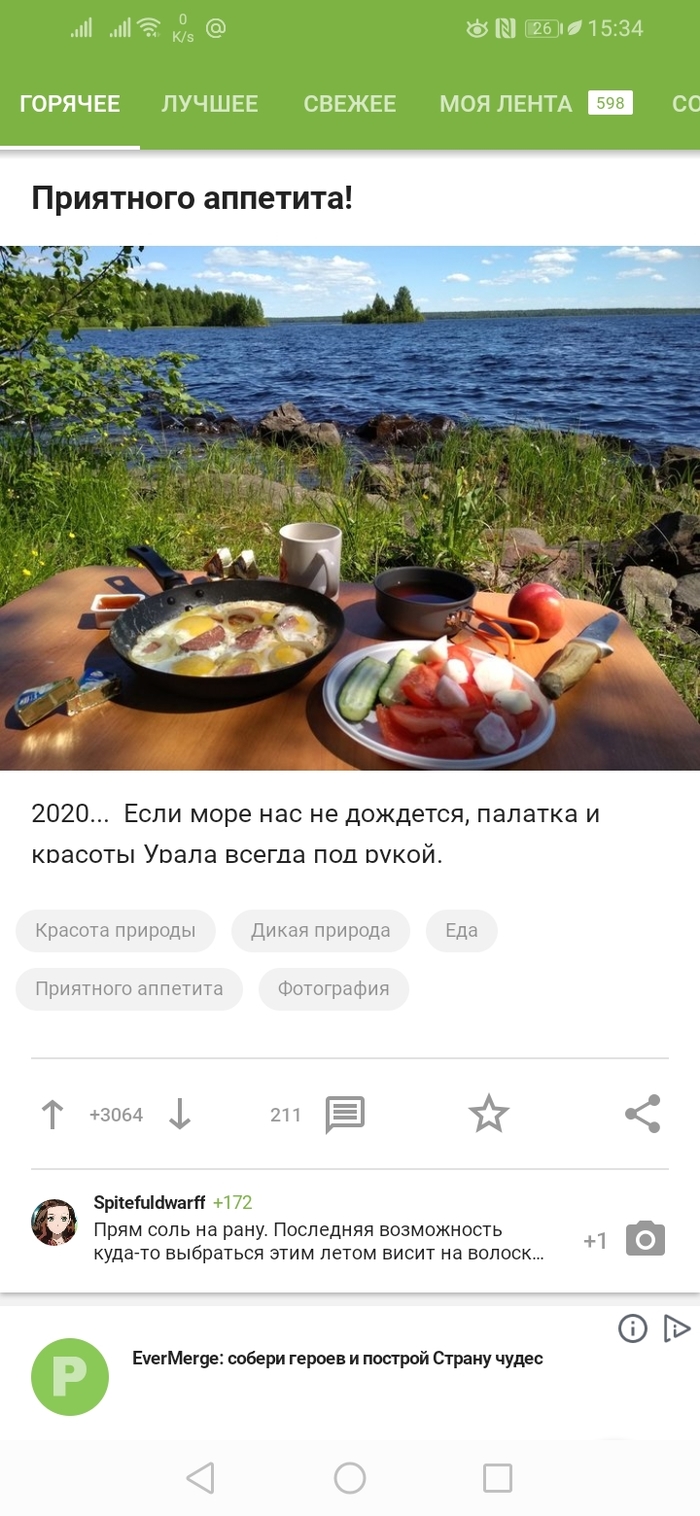Switch to the СВЕЖЕЕ tab
This screenshot has height=1516, width=700.
(x=350, y=104)
